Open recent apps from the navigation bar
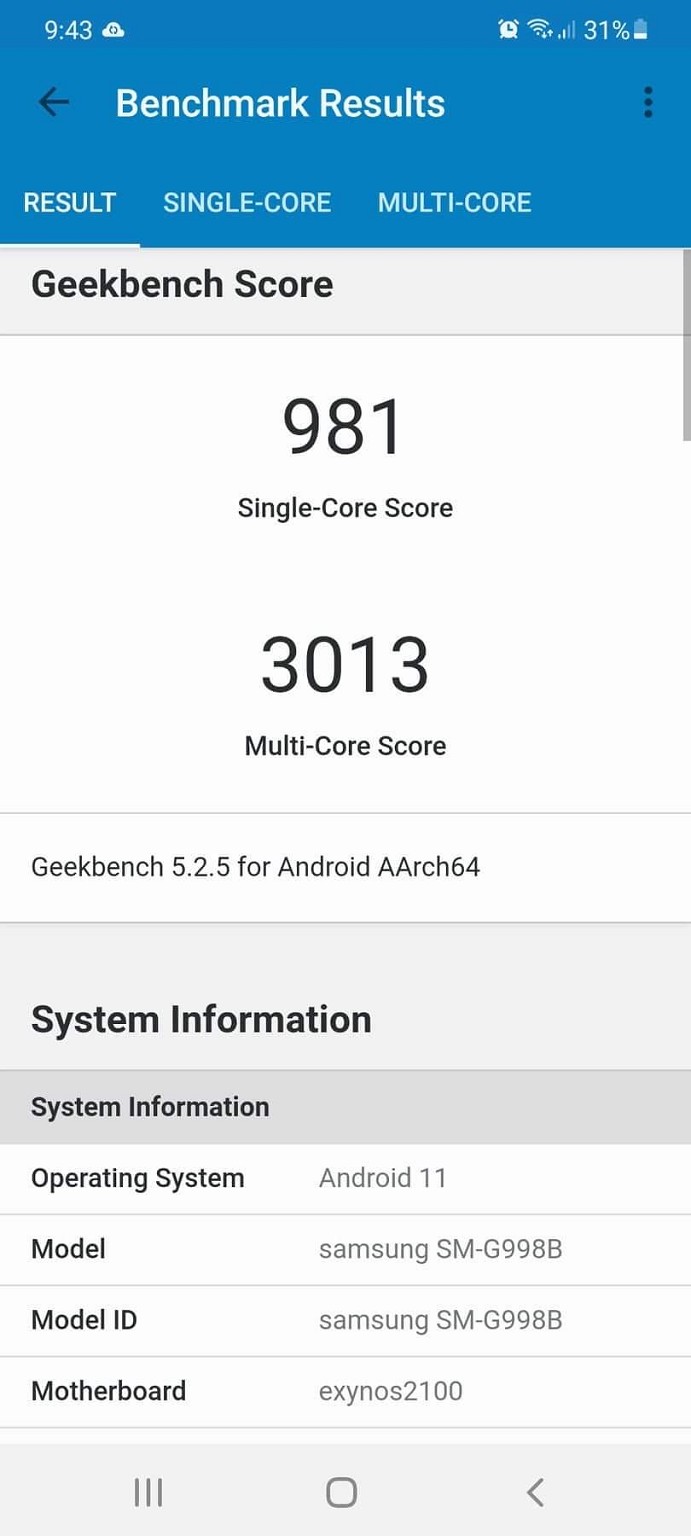This screenshot has height=1536, width=691. pyautogui.click(x=148, y=1493)
